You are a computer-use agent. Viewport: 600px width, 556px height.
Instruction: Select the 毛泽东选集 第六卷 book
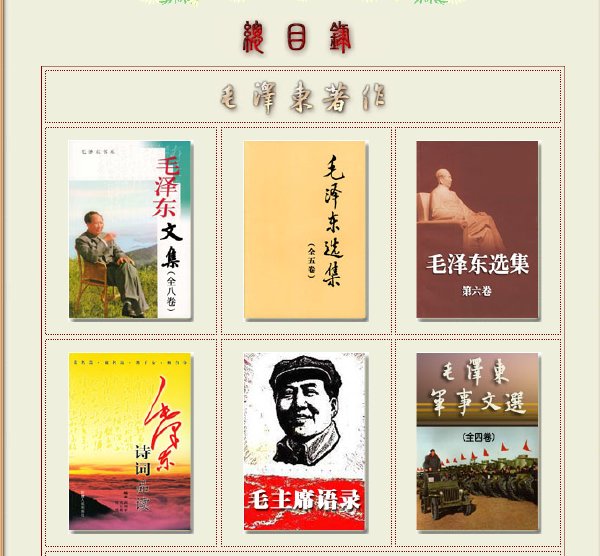pyautogui.click(x=477, y=230)
